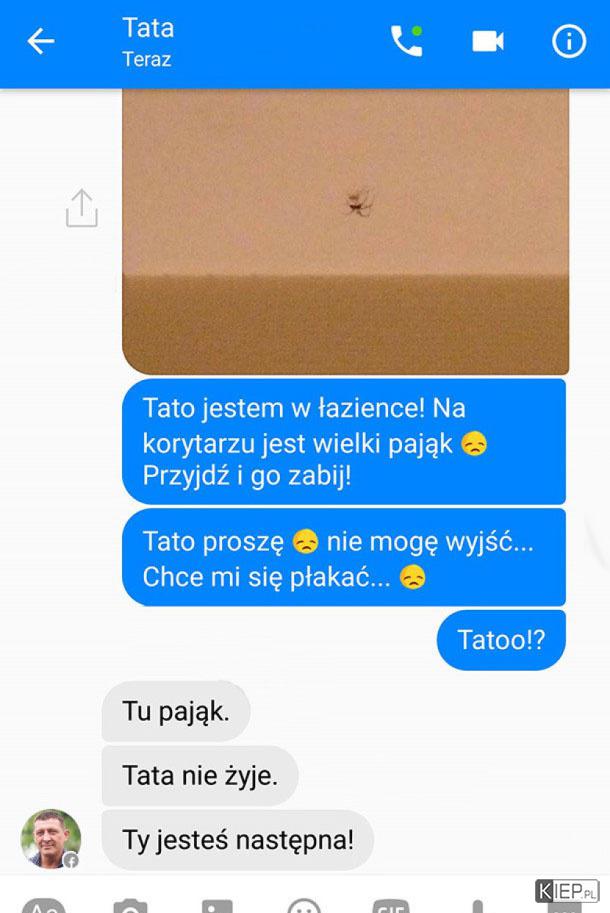The image size is (610, 913).
Task: Share the spider photo
Action: 81,208
